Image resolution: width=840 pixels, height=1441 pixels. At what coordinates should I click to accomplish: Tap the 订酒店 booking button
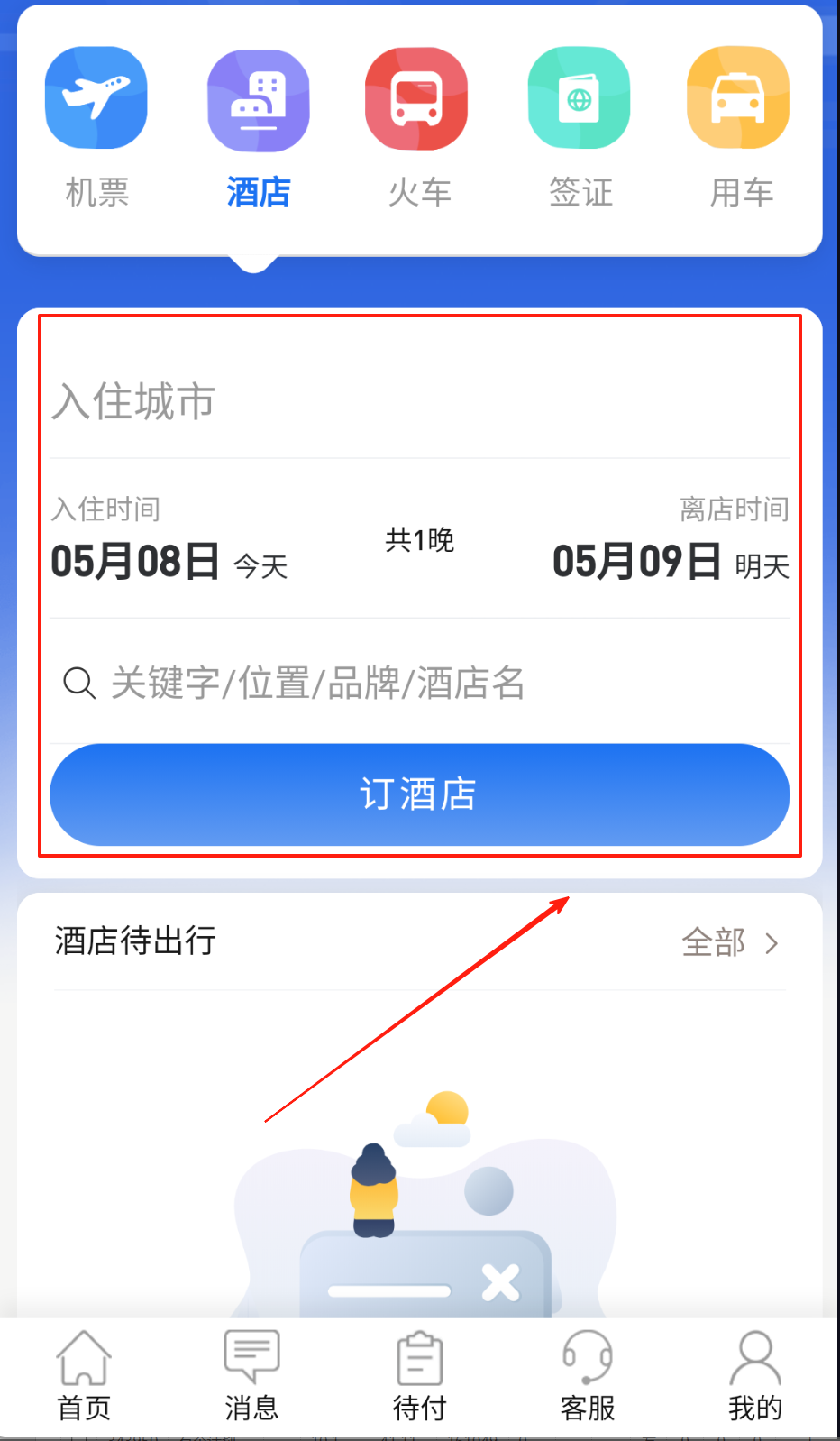pyautogui.click(x=419, y=794)
